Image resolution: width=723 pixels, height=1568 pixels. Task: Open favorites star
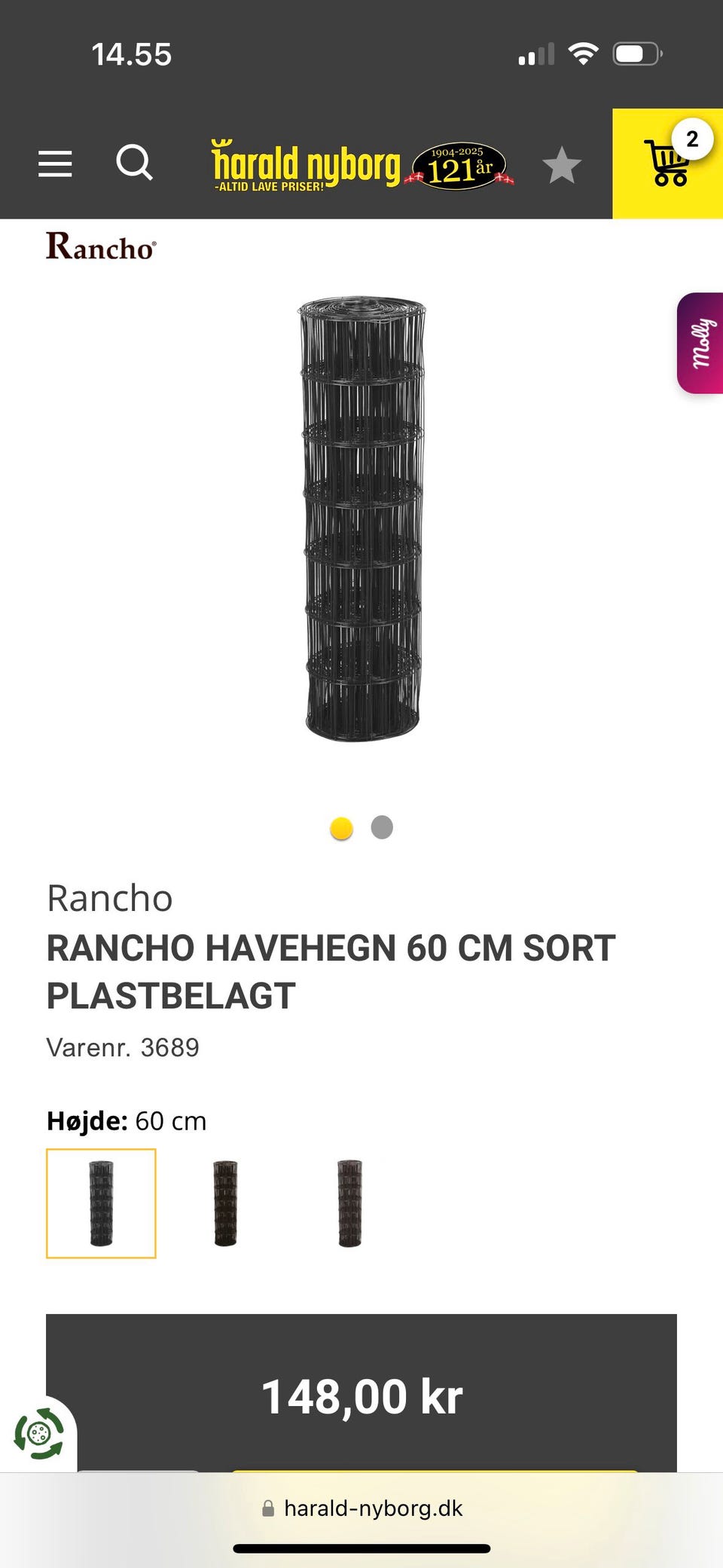pyautogui.click(x=562, y=165)
